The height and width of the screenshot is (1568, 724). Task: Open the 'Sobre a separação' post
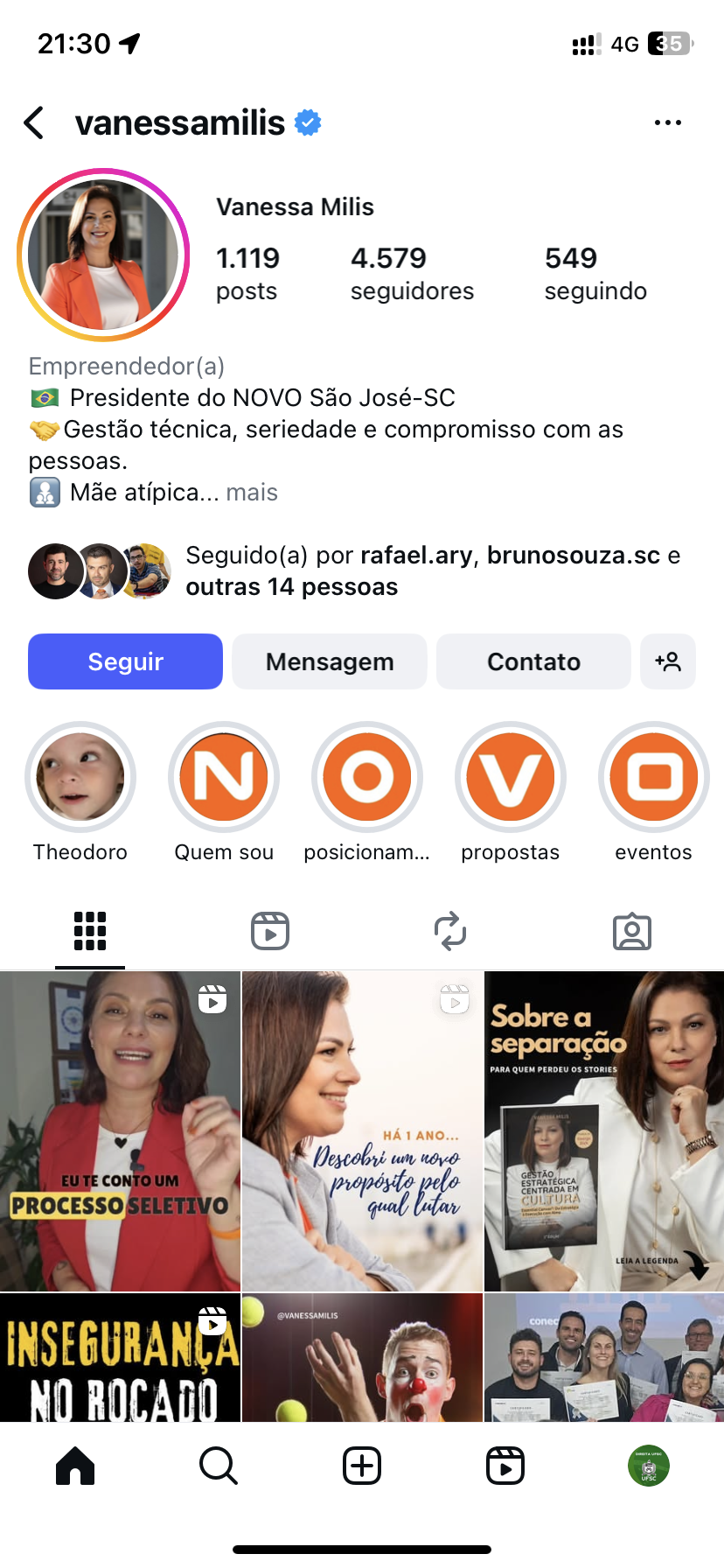pyautogui.click(x=604, y=1130)
